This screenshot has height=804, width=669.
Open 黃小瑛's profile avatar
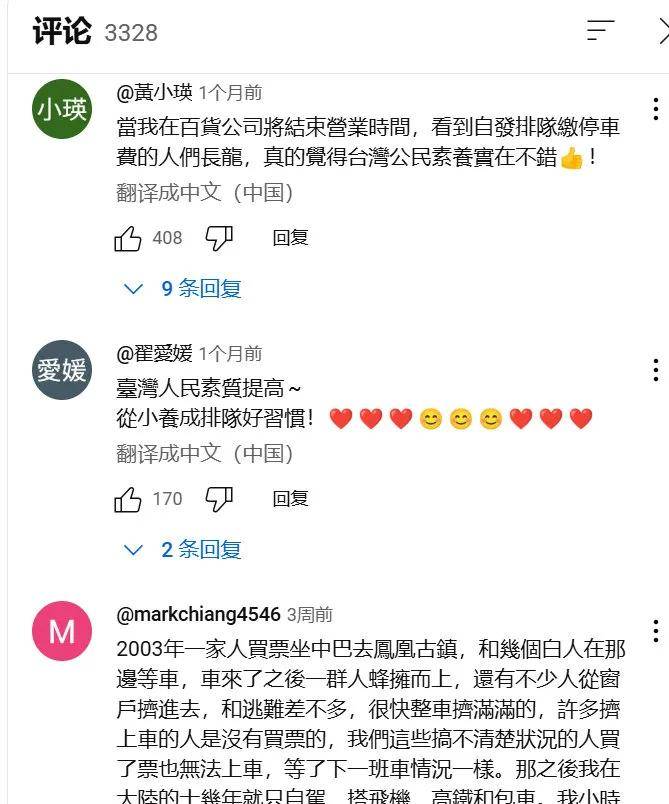(62, 109)
